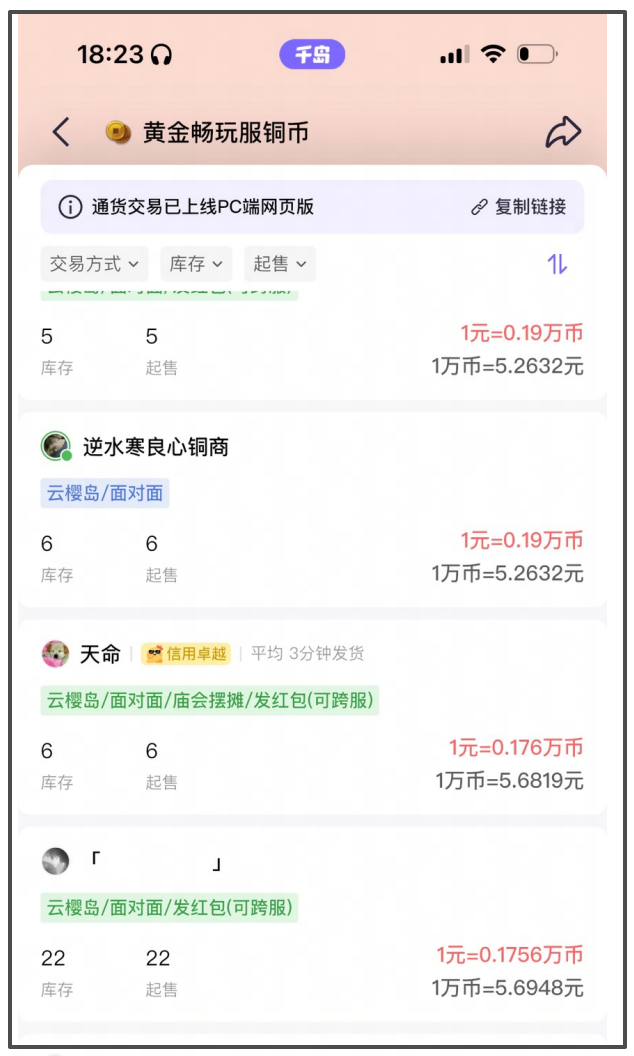
Task: Open the listing priced 1元=0.1756万币
Action: click(313, 925)
